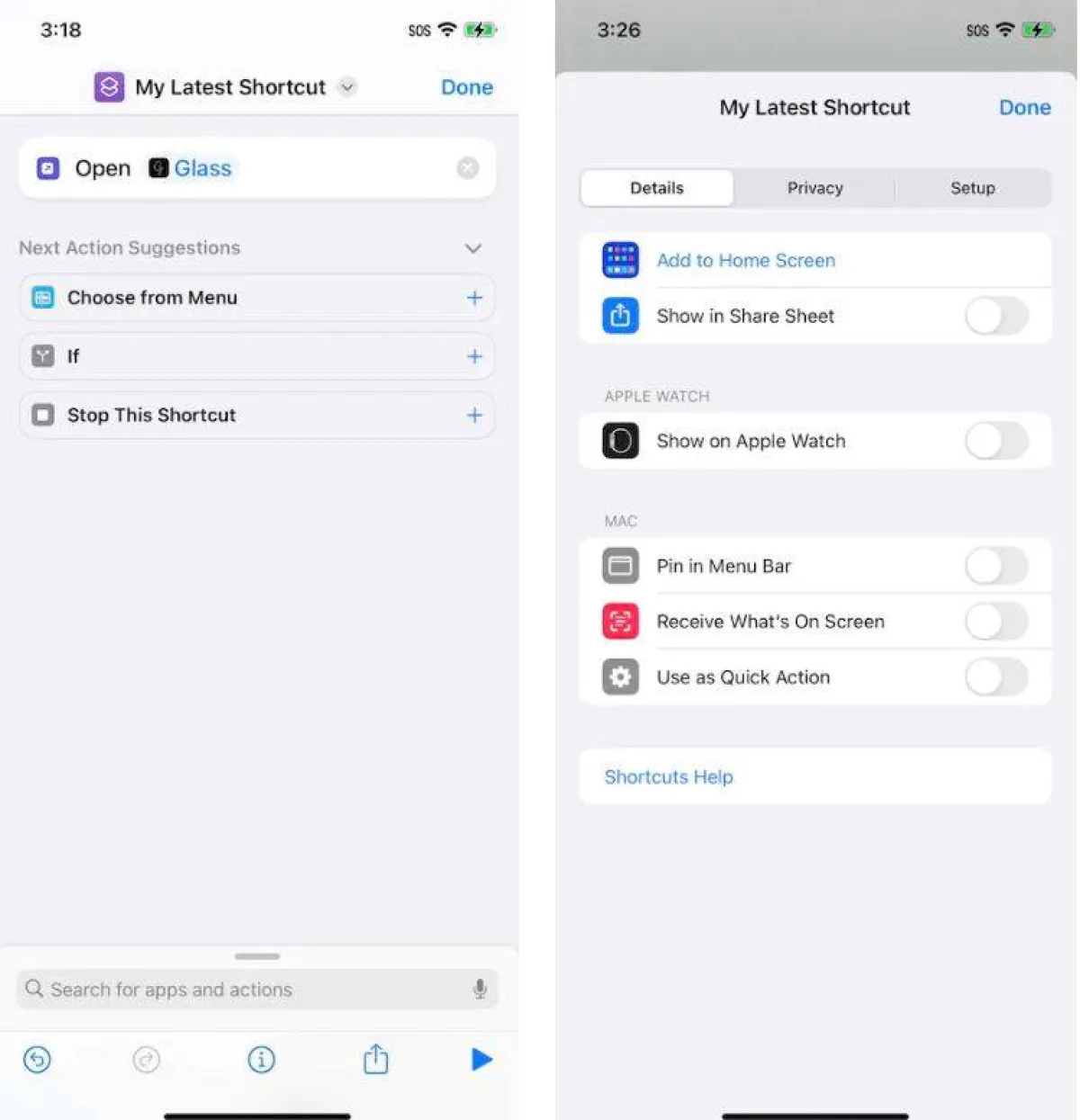This screenshot has height=1120, width=1080.
Task: Turn on Use as Quick Action
Action: pyautogui.click(x=995, y=677)
